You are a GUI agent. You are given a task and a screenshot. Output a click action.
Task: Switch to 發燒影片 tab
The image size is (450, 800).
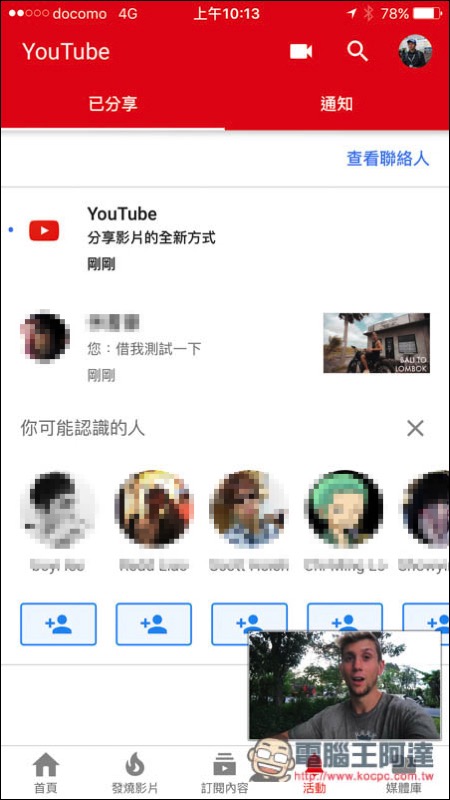(135, 772)
